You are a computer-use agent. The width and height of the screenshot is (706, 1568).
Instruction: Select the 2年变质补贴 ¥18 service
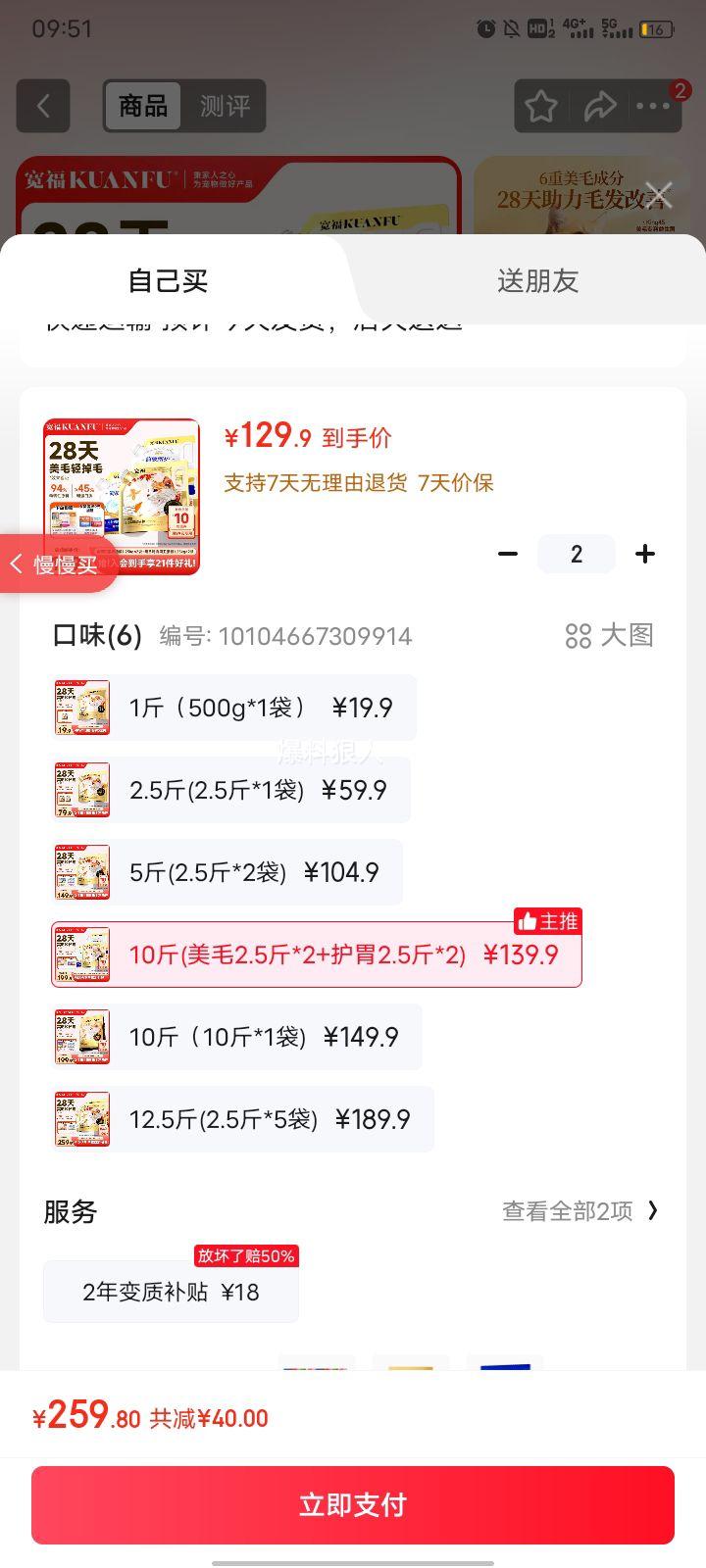click(171, 1292)
